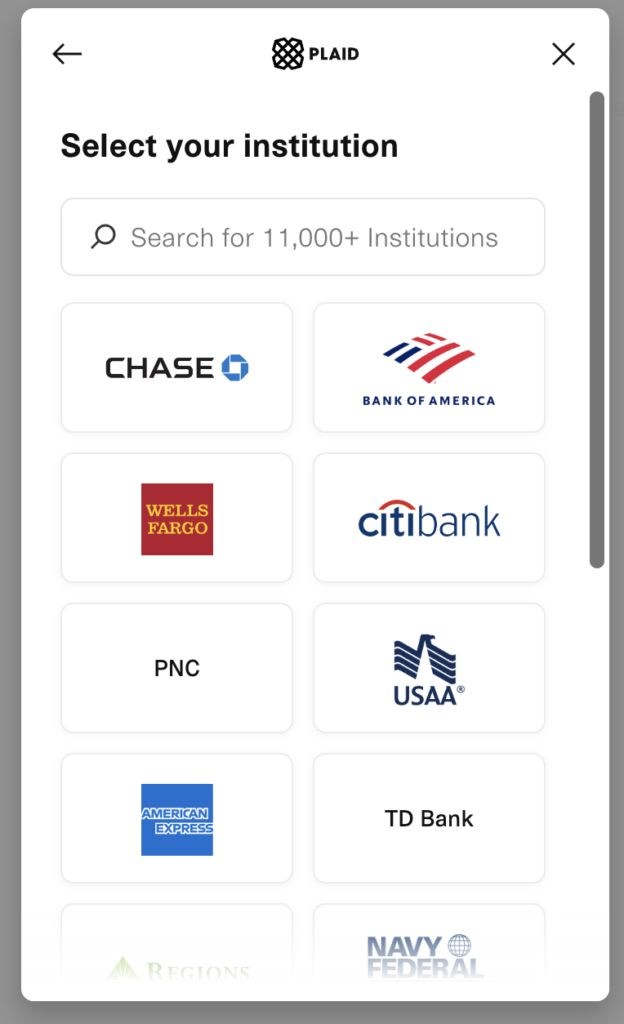Select the Wells Fargo tile
This screenshot has width=624, height=1024.
pos(177,518)
